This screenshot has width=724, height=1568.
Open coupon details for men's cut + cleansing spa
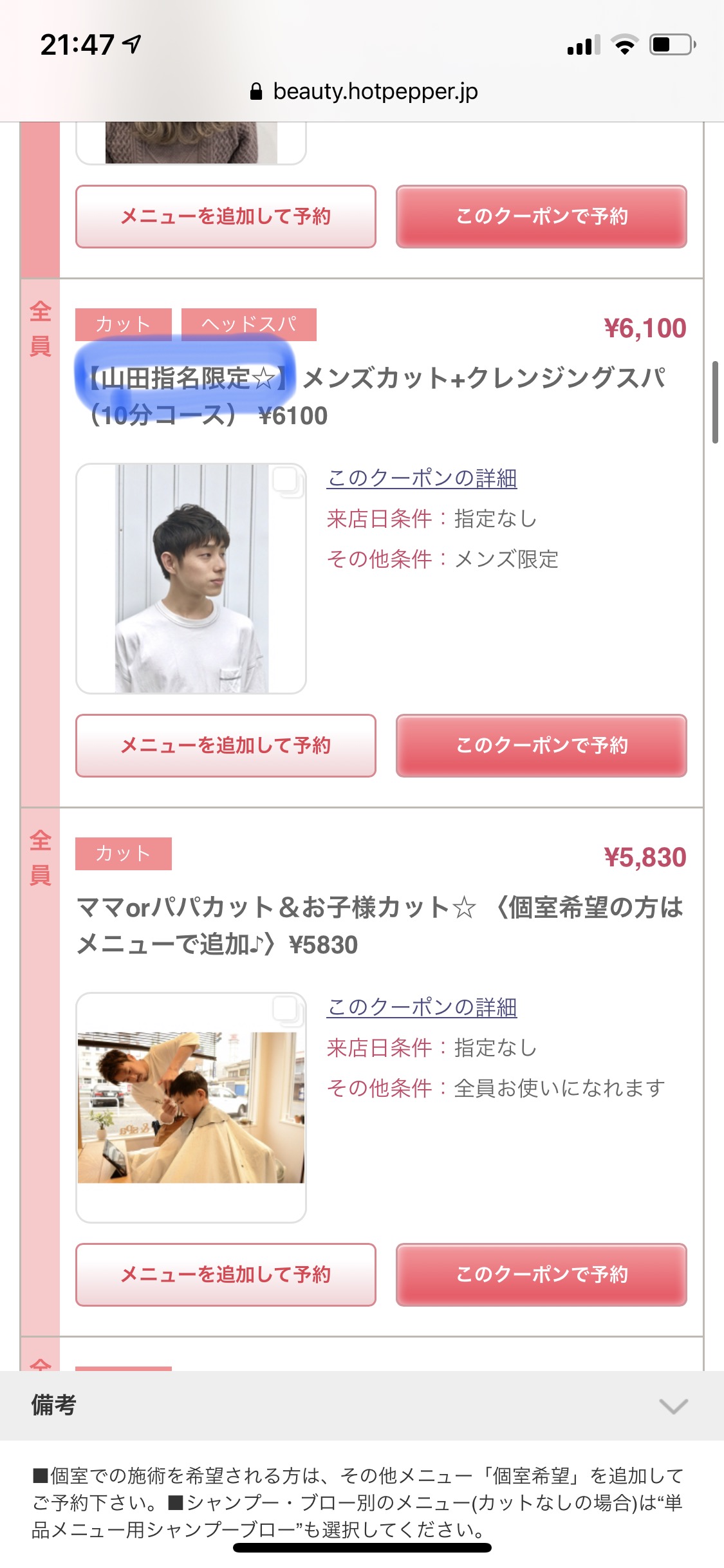(422, 478)
